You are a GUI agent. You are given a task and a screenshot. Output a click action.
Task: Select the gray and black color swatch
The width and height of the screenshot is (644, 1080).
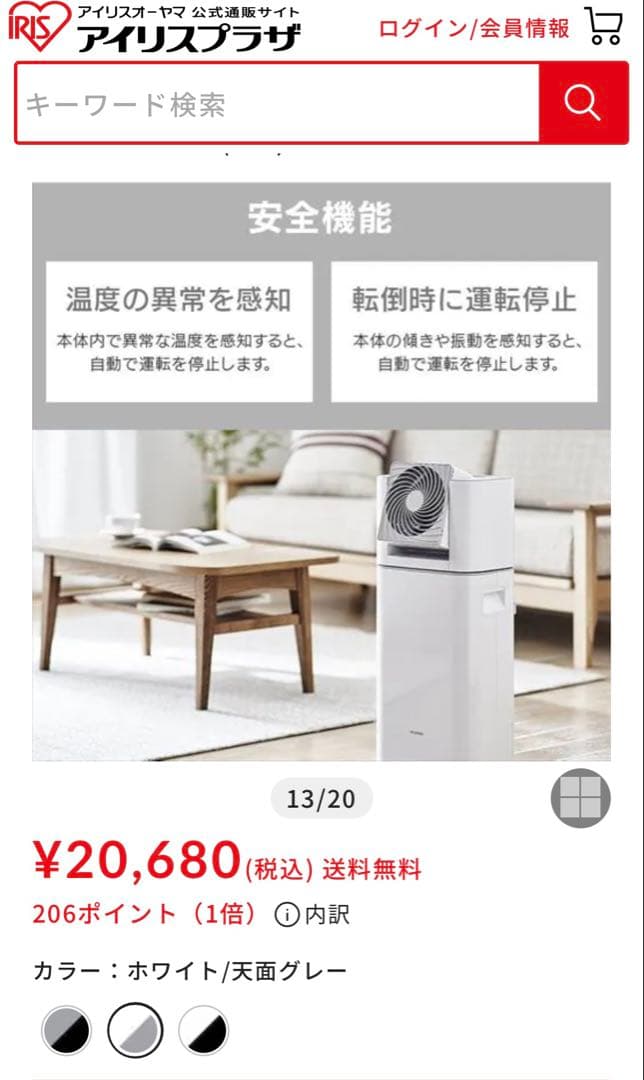coord(67,1030)
